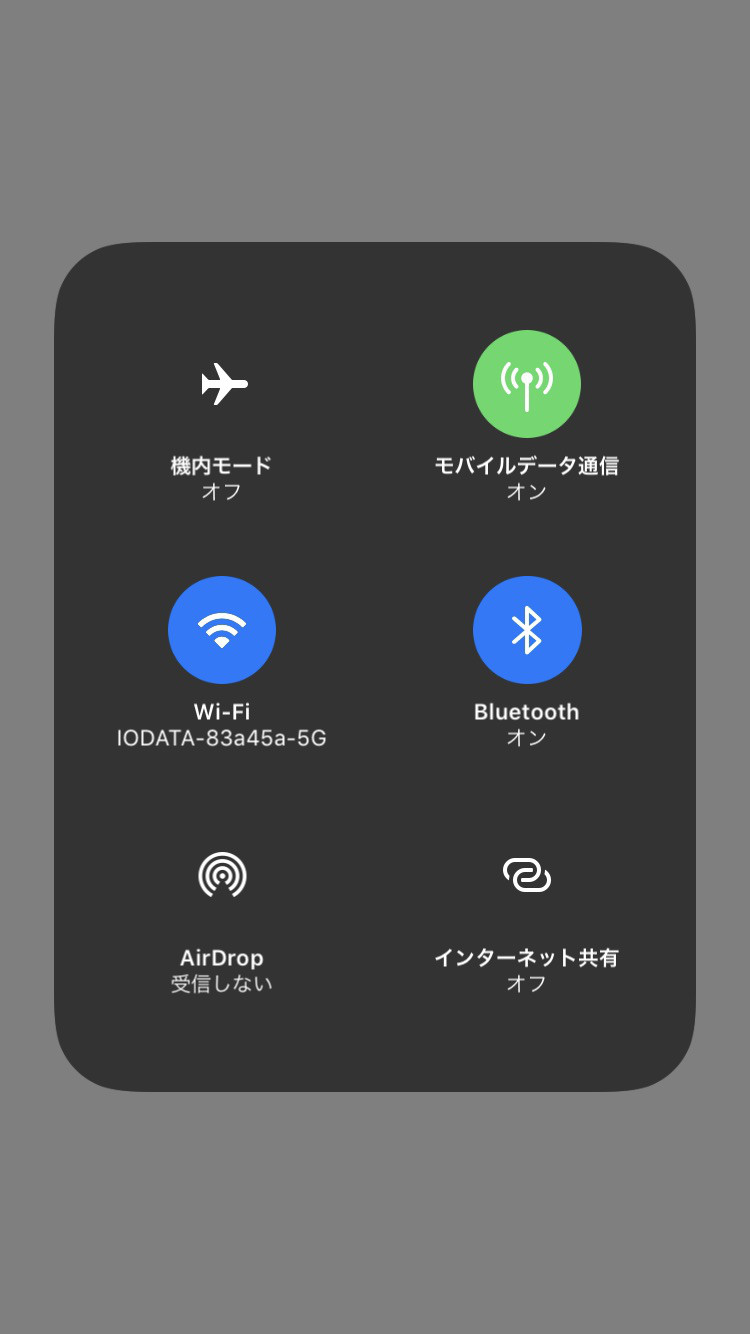Viewport: 750px width, 1334px height.
Task: Toggle Wi-Fi IODATA-83a45a-5G off
Action: coord(222,630)
